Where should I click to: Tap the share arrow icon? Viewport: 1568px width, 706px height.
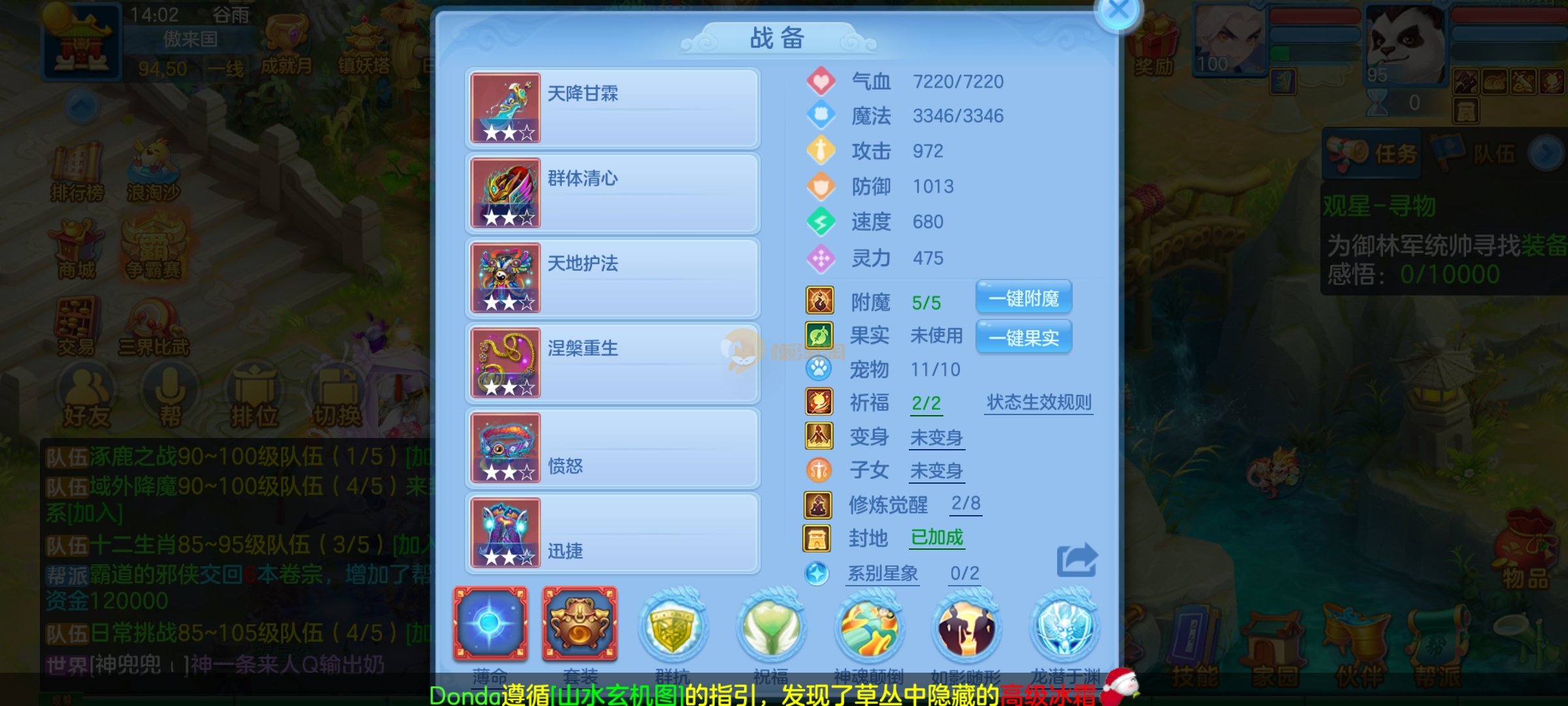1077,560
